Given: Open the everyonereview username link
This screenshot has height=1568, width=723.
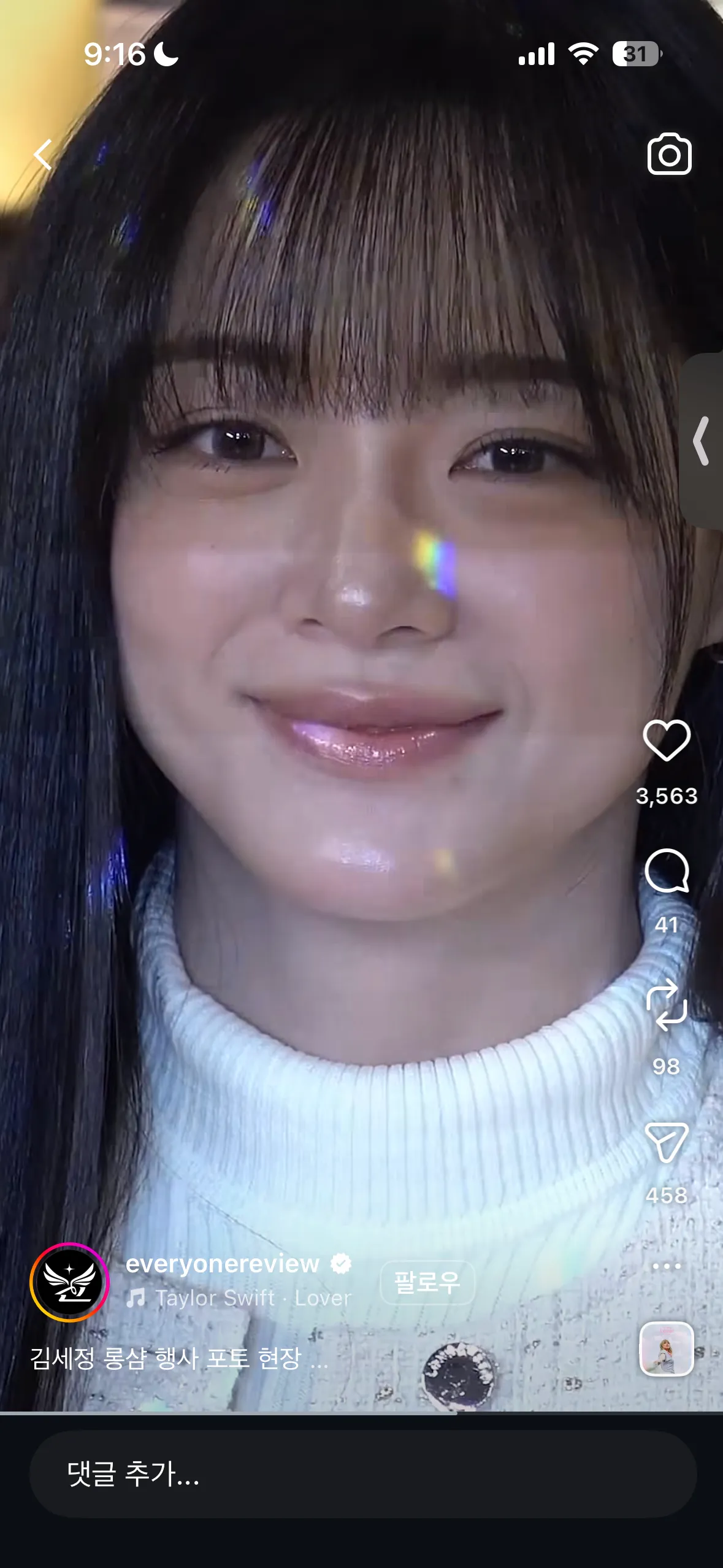Looking at the screenshot, I should click(x=223, y=1264).
